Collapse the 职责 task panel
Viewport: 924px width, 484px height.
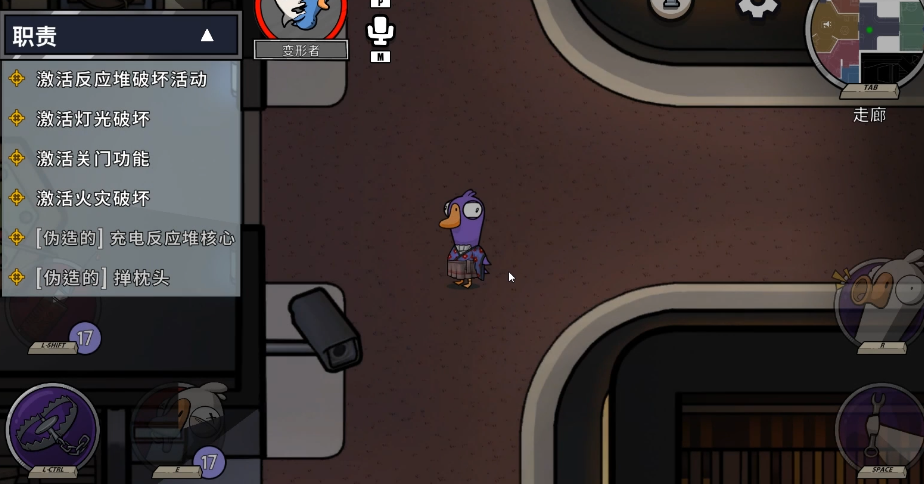point(207,36)
